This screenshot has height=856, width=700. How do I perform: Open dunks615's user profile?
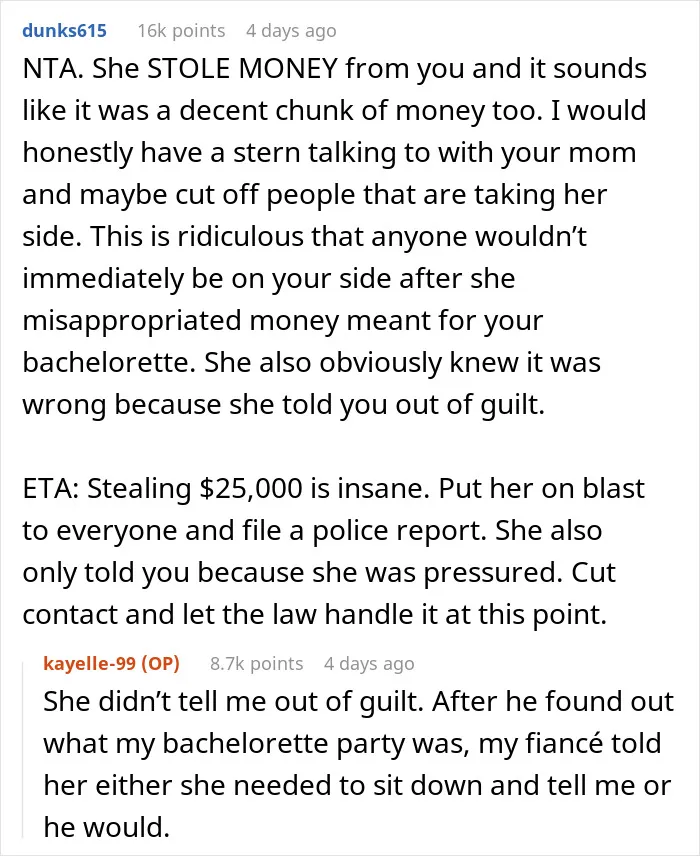(64, 31)
